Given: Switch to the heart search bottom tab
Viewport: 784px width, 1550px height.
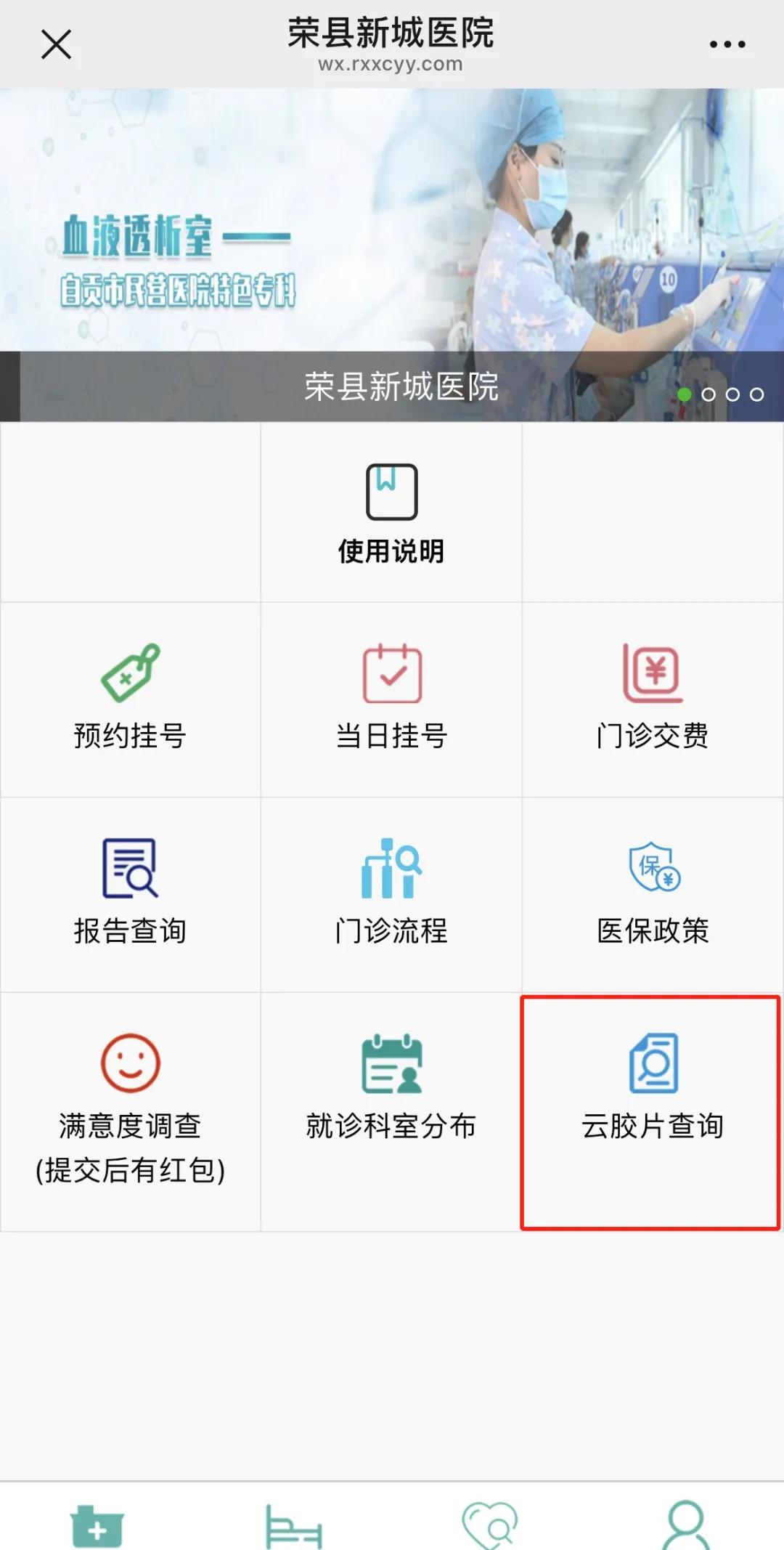Looking at the screenshot, I should (x=490, y=1525).
